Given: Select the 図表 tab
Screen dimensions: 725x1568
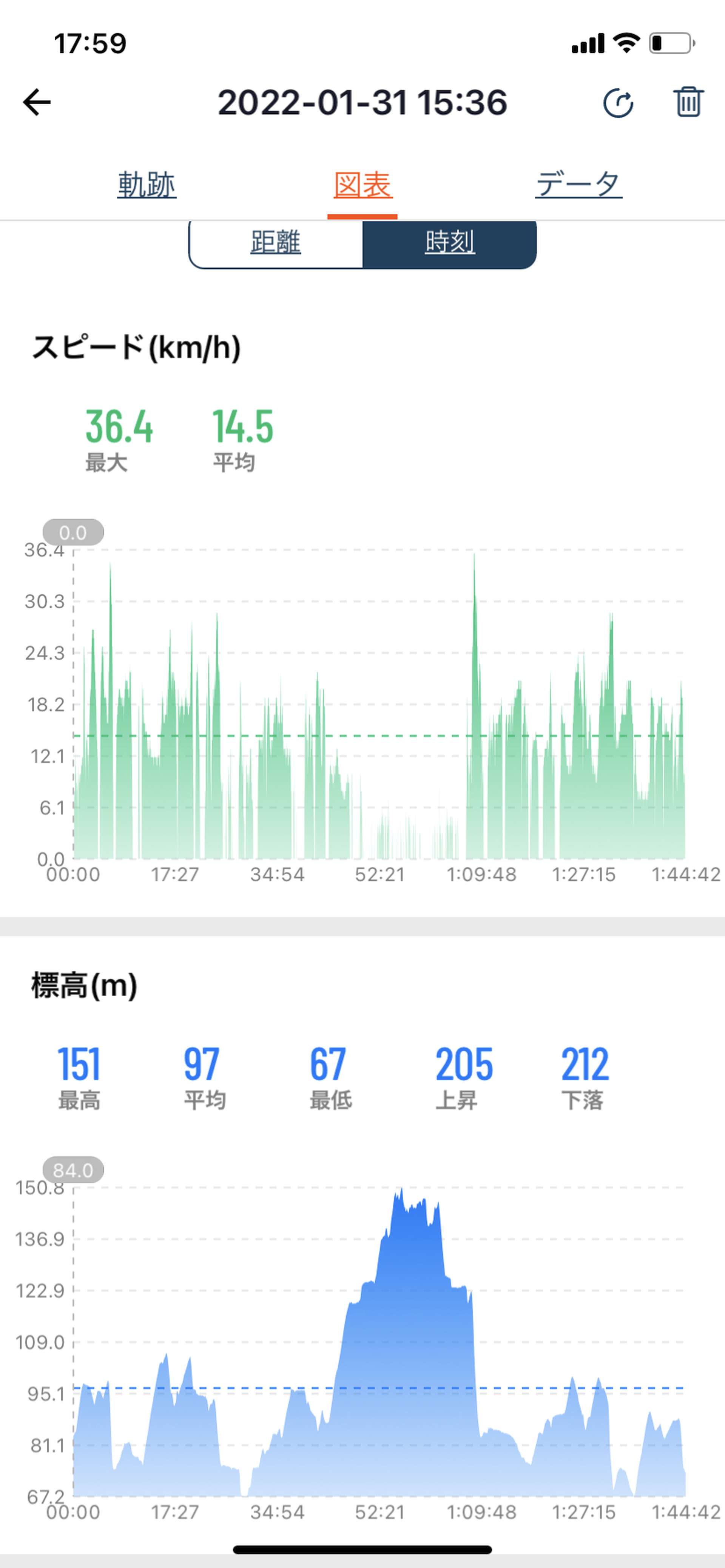Looking at the screenshot, I should pos(362,185).
